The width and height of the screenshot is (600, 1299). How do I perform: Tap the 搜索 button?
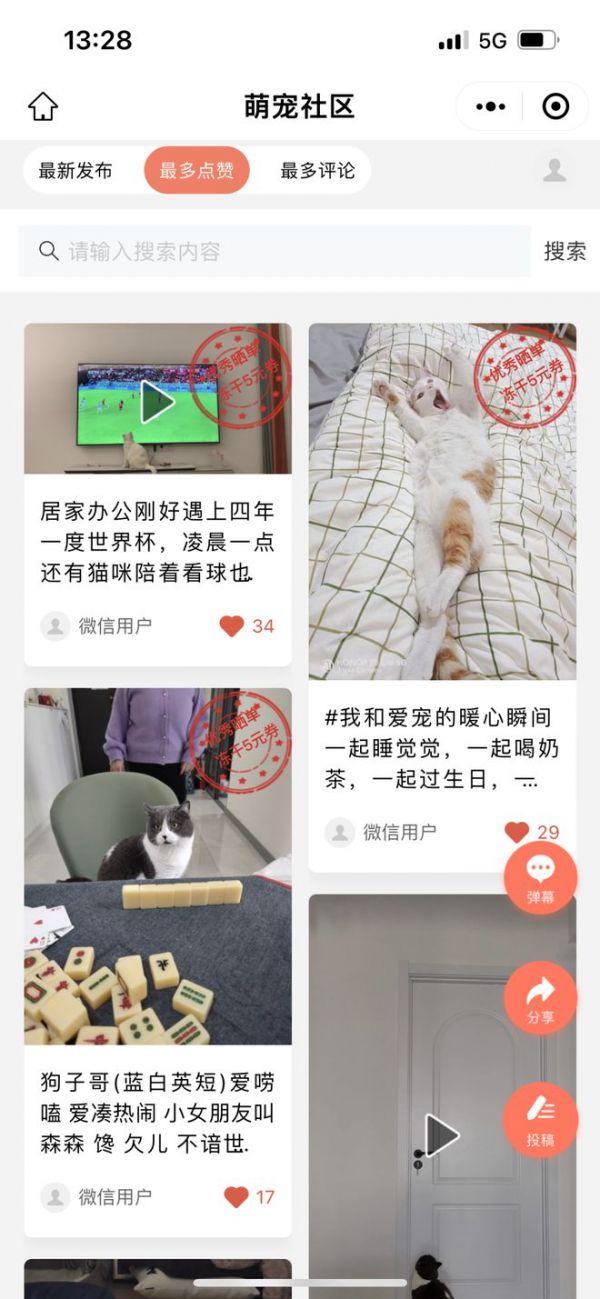tap(565, 251)
